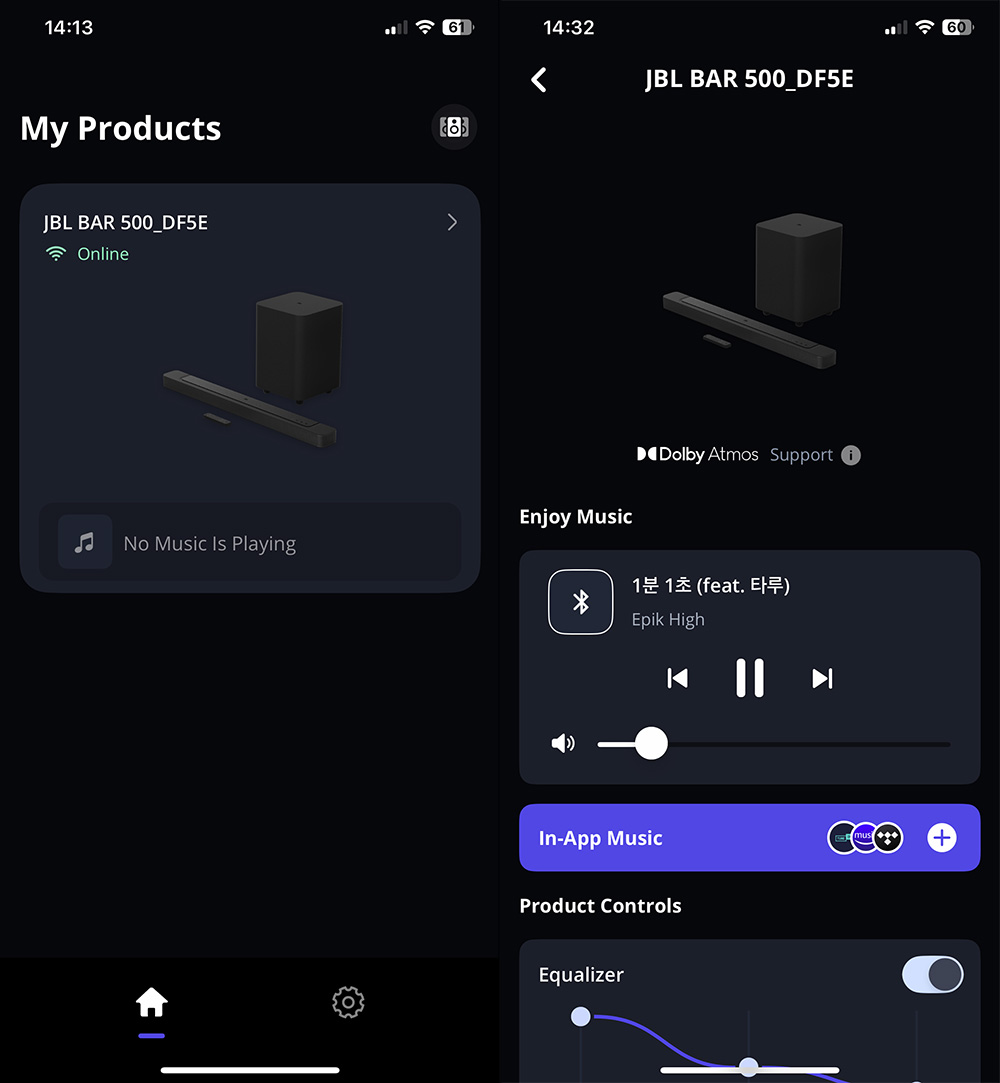Go back from the JBL BAR 500 screen
Screen dimensions: 1000x1083
539,80
